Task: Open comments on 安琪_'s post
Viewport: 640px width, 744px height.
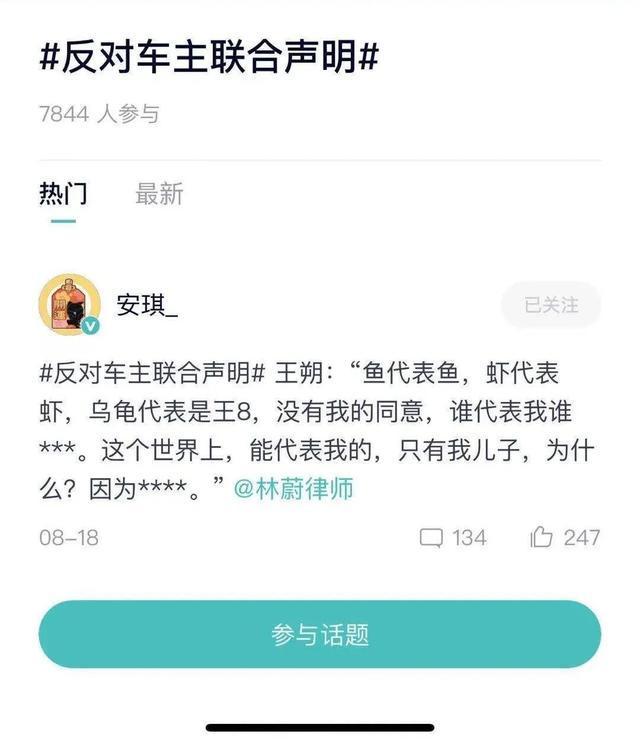Action: point(453,537)
